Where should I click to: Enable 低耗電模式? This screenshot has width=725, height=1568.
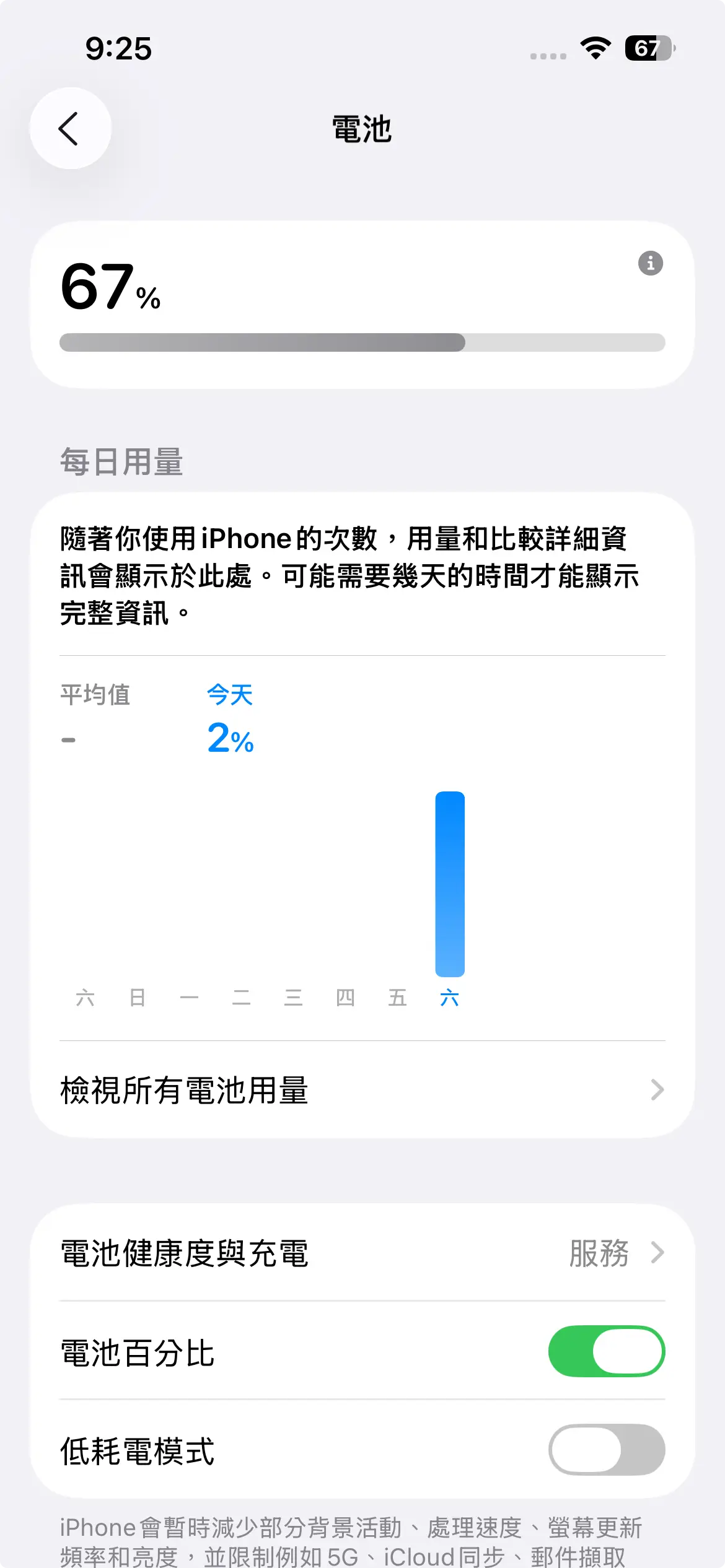tap(606, 1450)
